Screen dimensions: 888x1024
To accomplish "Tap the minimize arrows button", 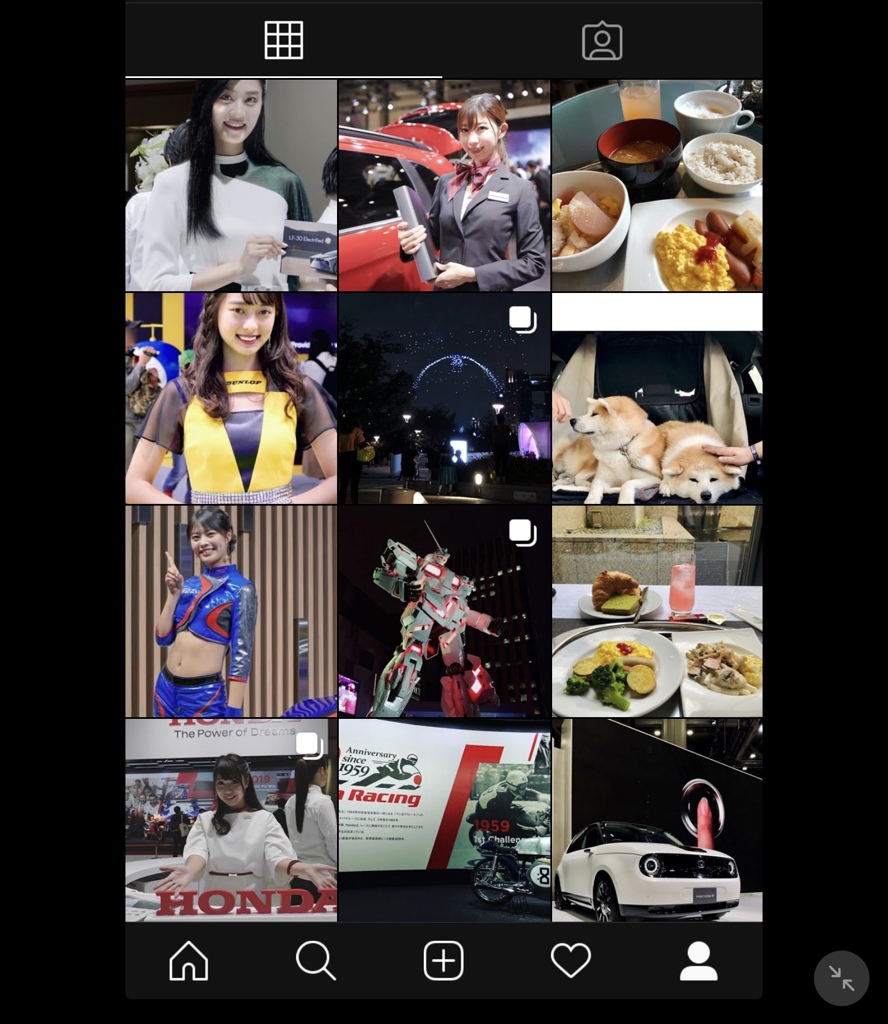I will pyautogui.click(x=841, y=978).
